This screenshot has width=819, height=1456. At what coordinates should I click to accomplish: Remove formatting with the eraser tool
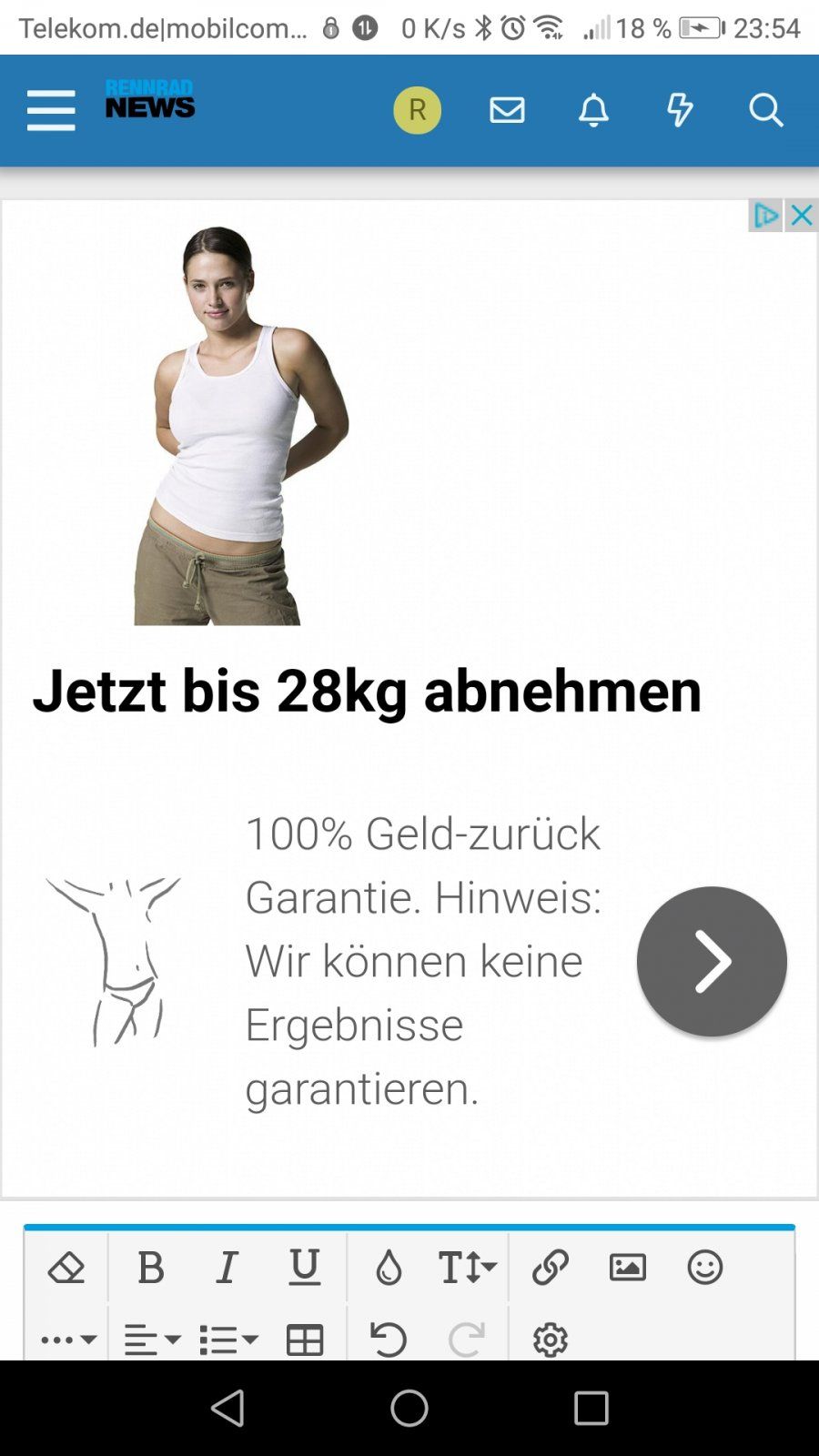66,1267
